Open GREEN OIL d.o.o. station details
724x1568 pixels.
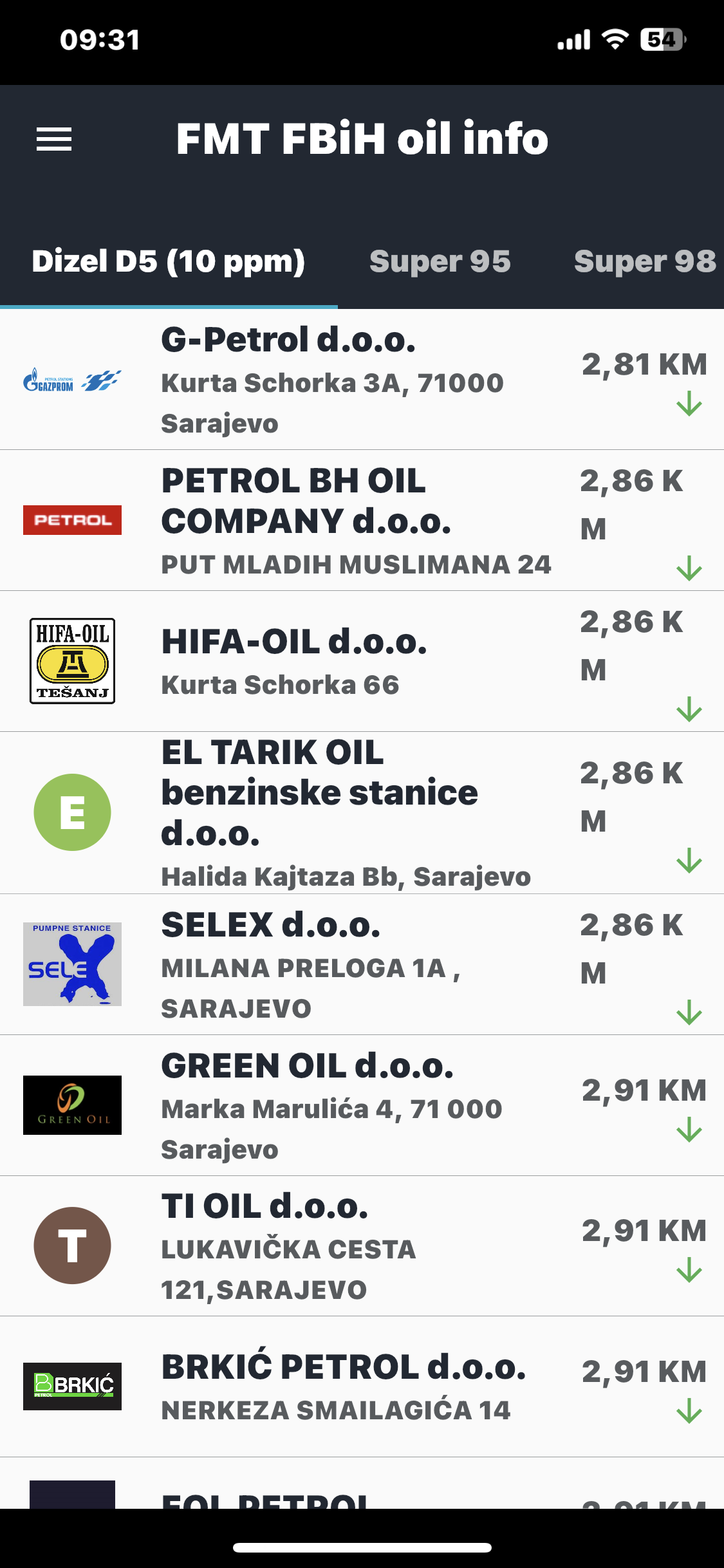coord(362,1106)
